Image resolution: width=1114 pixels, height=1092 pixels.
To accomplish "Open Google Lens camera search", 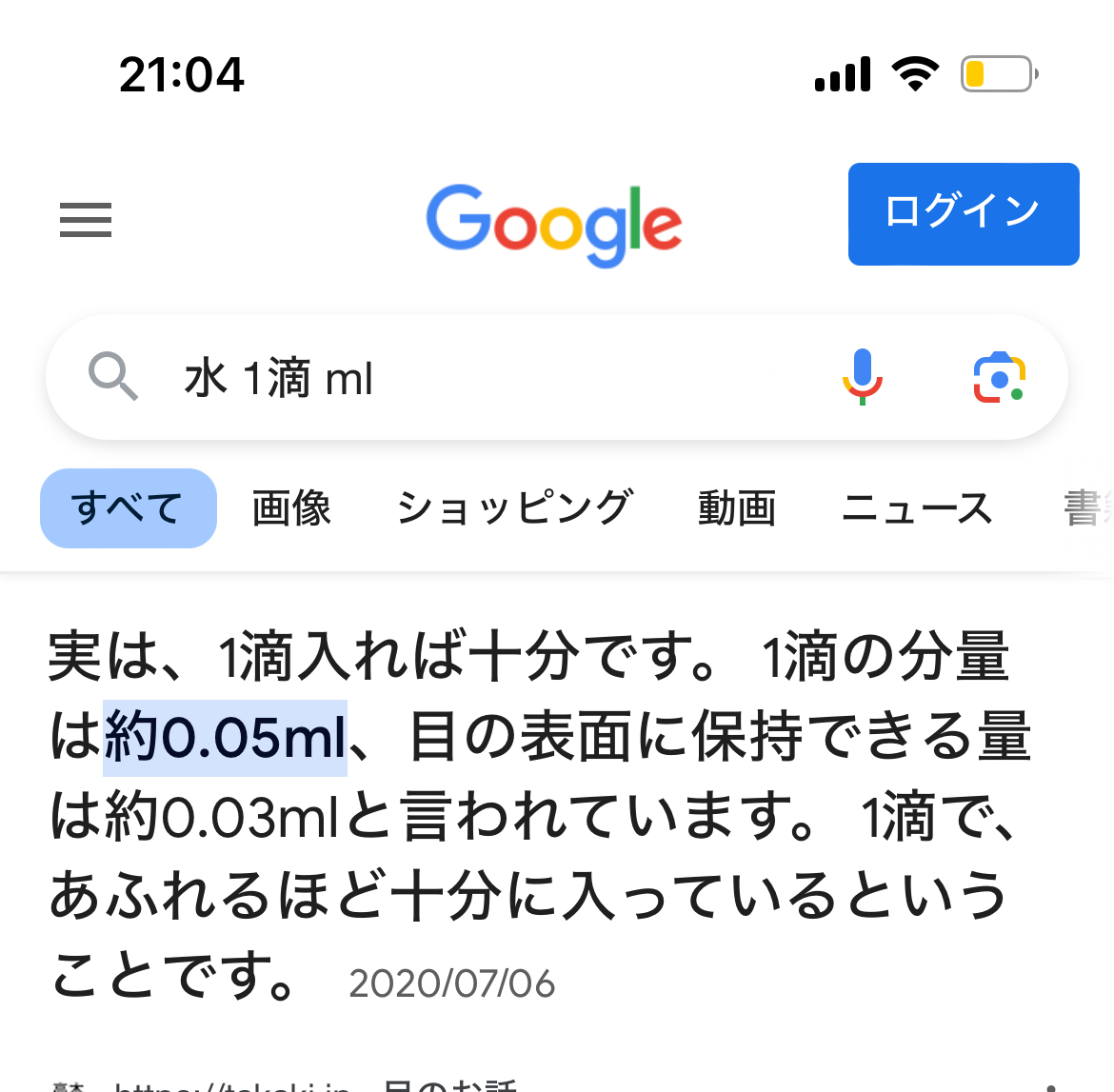I will pos(999,377).
